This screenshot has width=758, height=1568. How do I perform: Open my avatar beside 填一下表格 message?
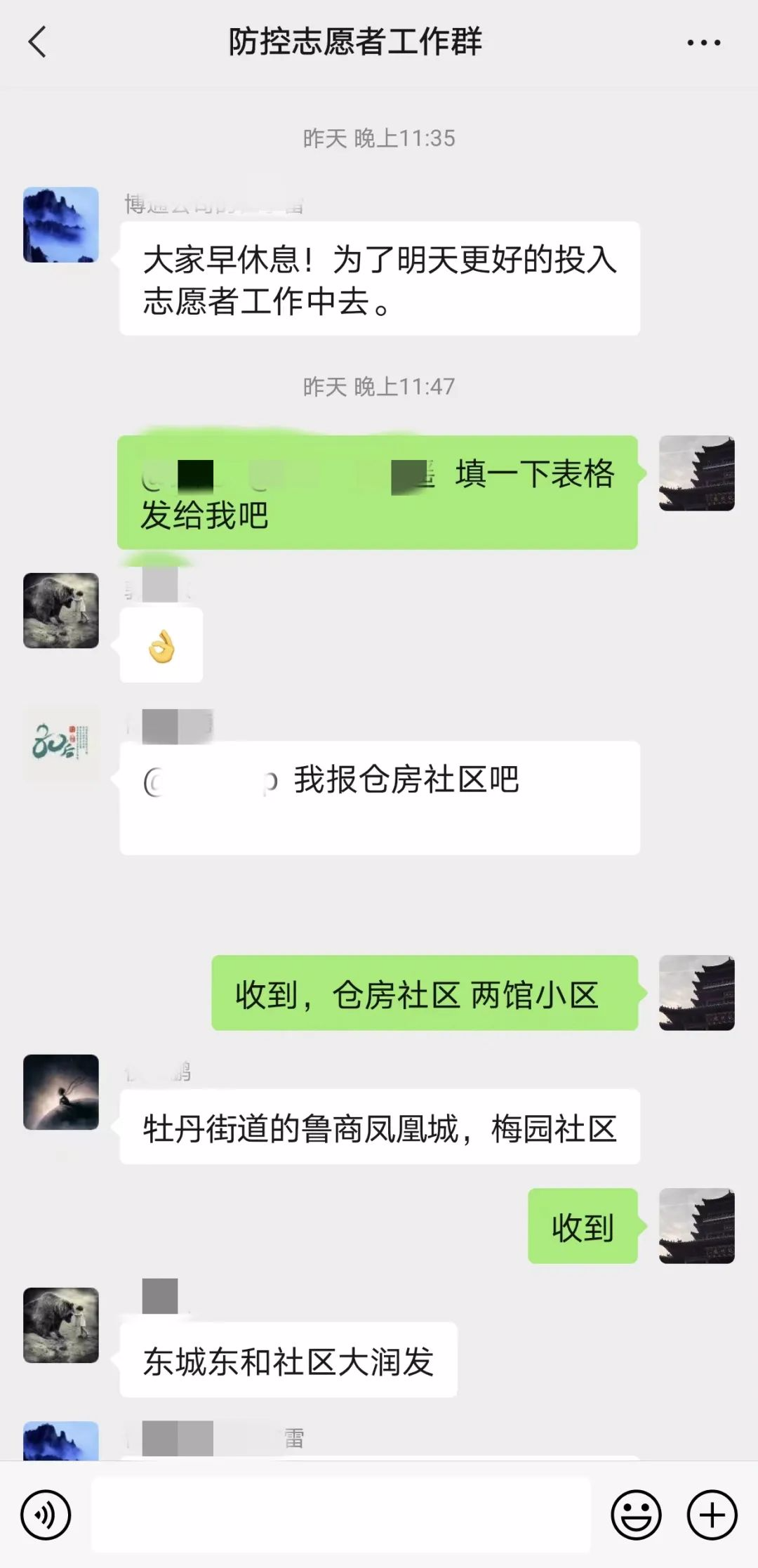pyautogui.click(x=696, y=473)
